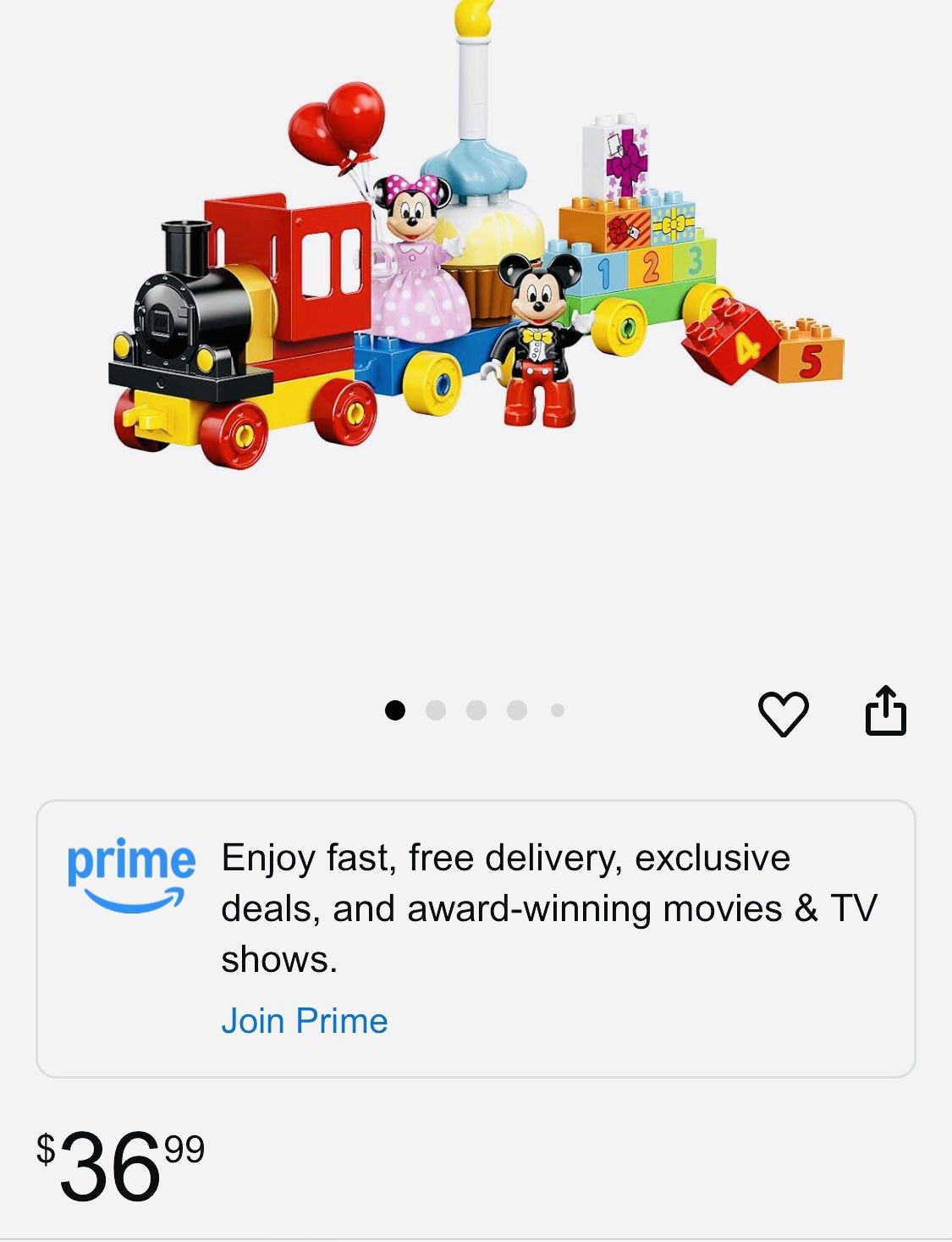Add this item to wish list heart
952x1242 pixels.
783,713
